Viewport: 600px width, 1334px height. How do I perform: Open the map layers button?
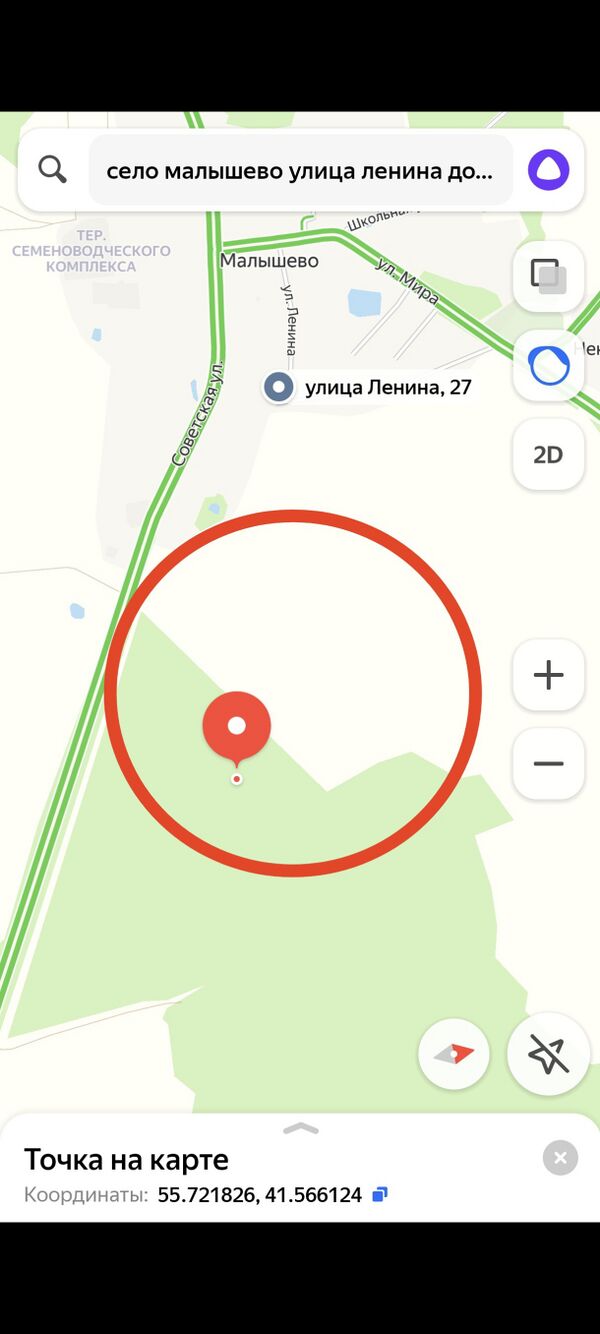coord(548,276)
